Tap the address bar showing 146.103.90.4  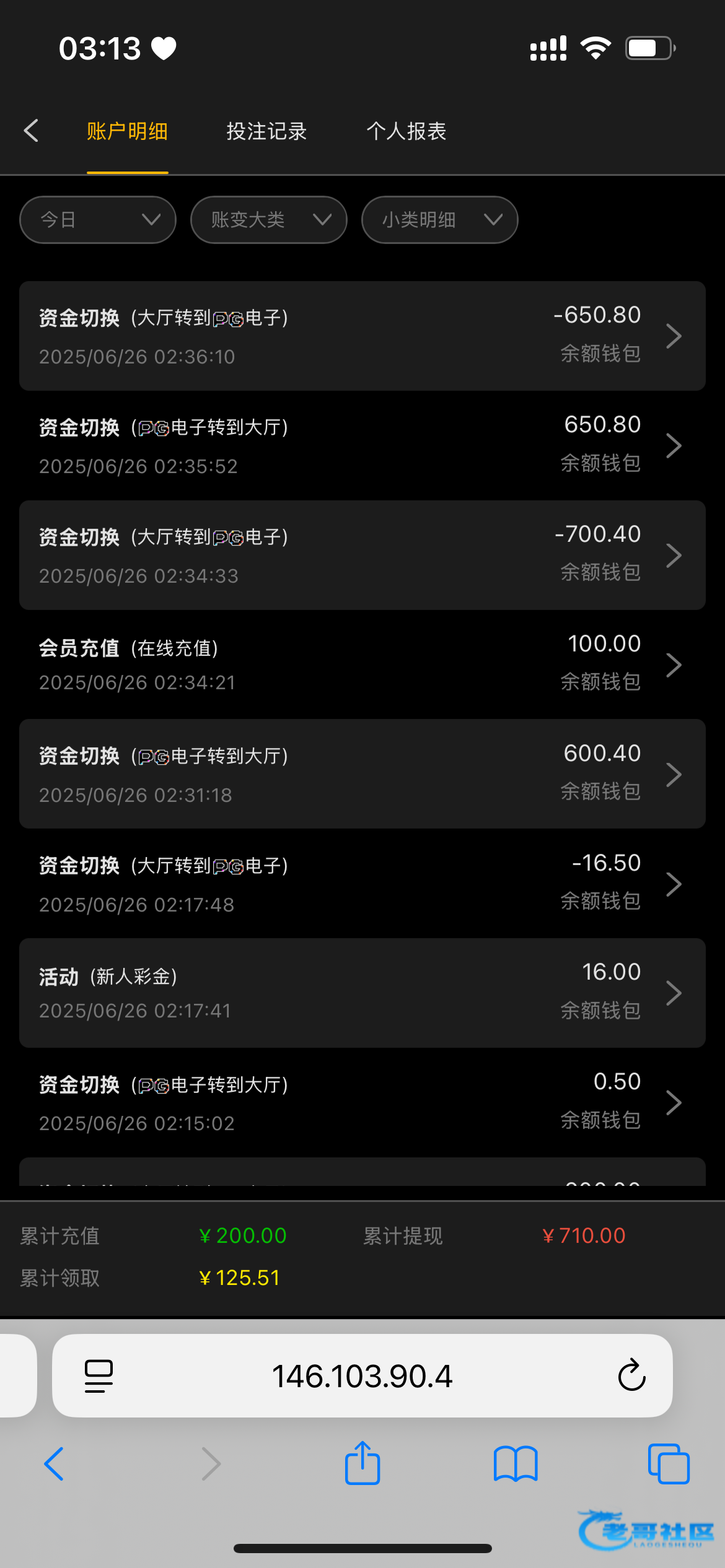coord(362,1376)
